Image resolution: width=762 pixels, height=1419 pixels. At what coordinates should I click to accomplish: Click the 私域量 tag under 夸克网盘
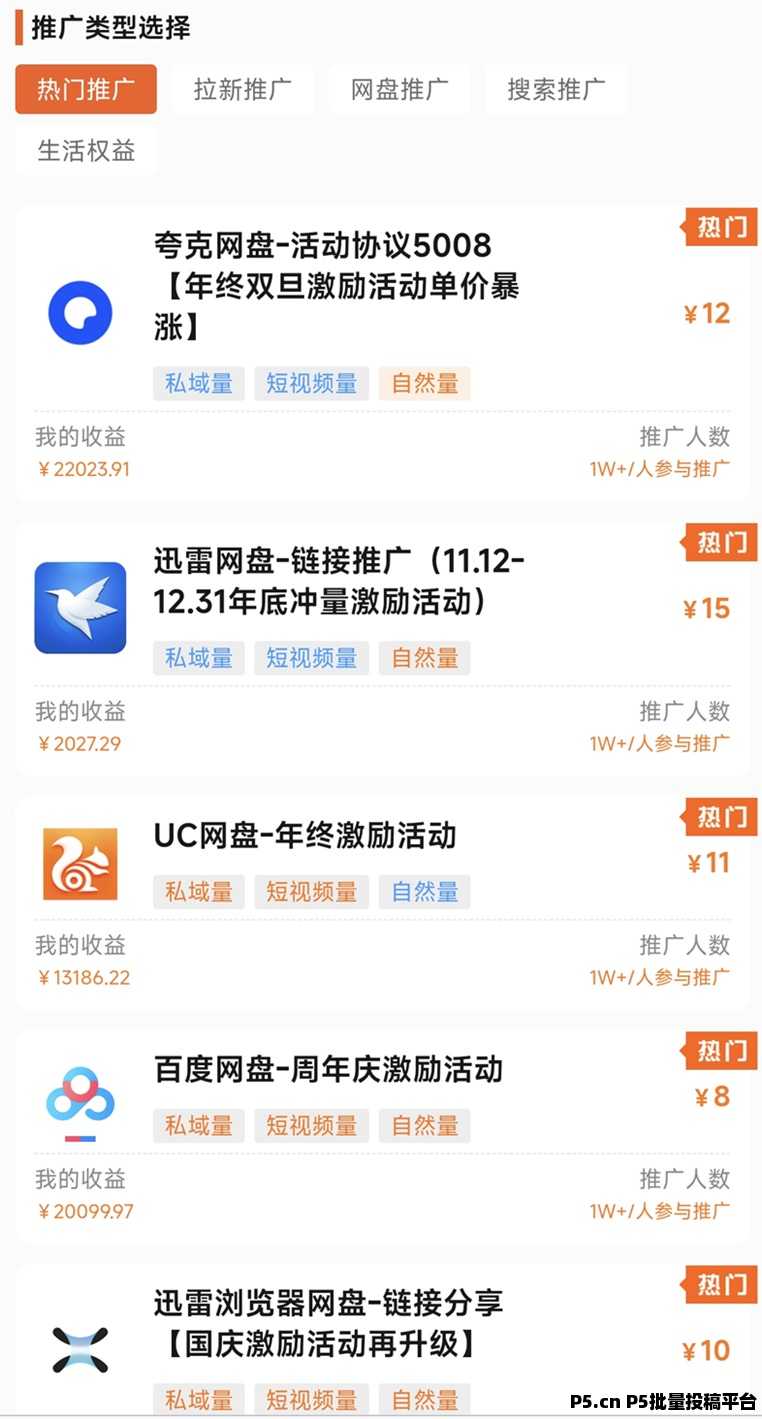tap(198, 383)
